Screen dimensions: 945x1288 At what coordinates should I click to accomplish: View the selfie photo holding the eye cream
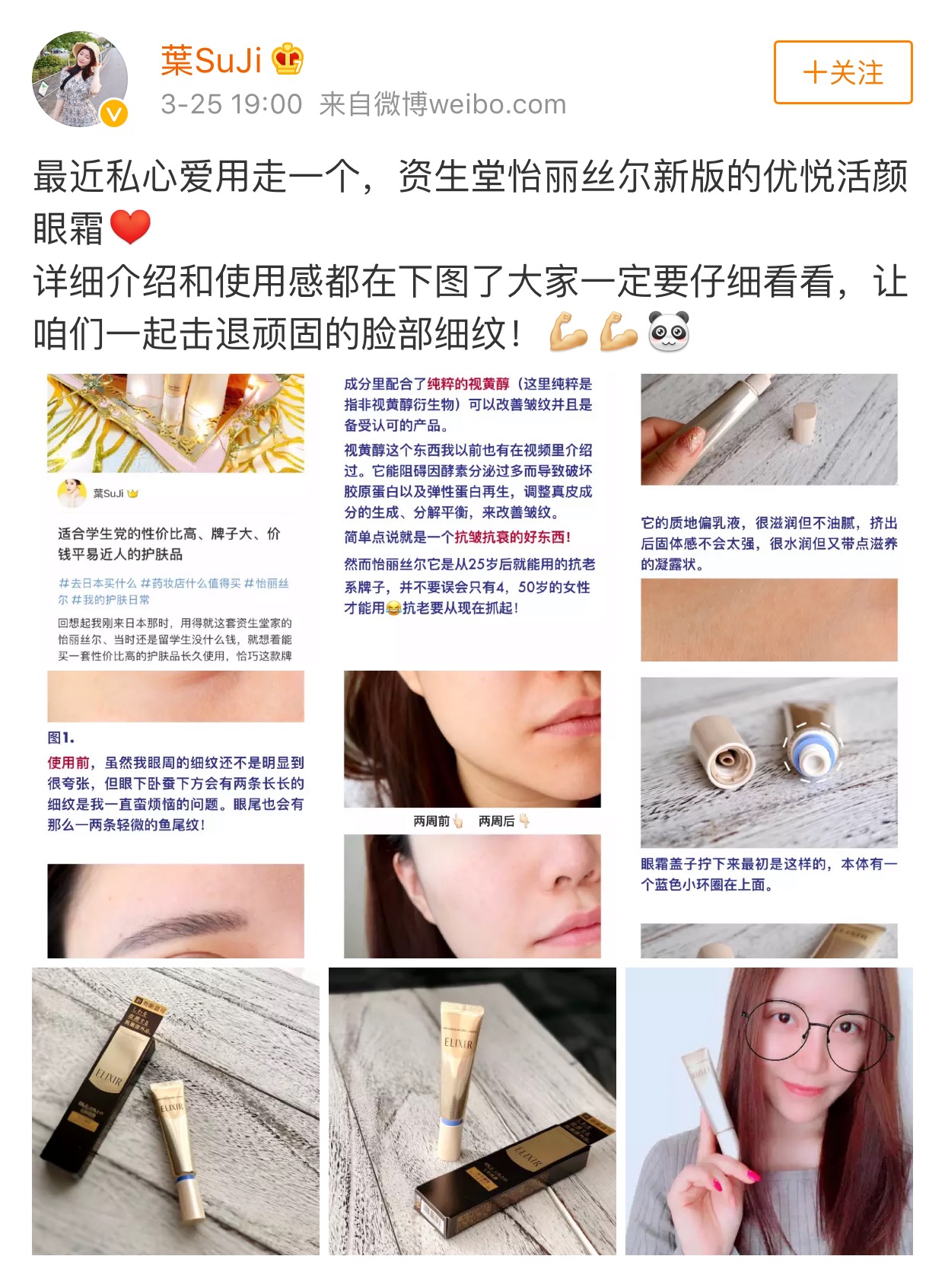coord(768,1111)
